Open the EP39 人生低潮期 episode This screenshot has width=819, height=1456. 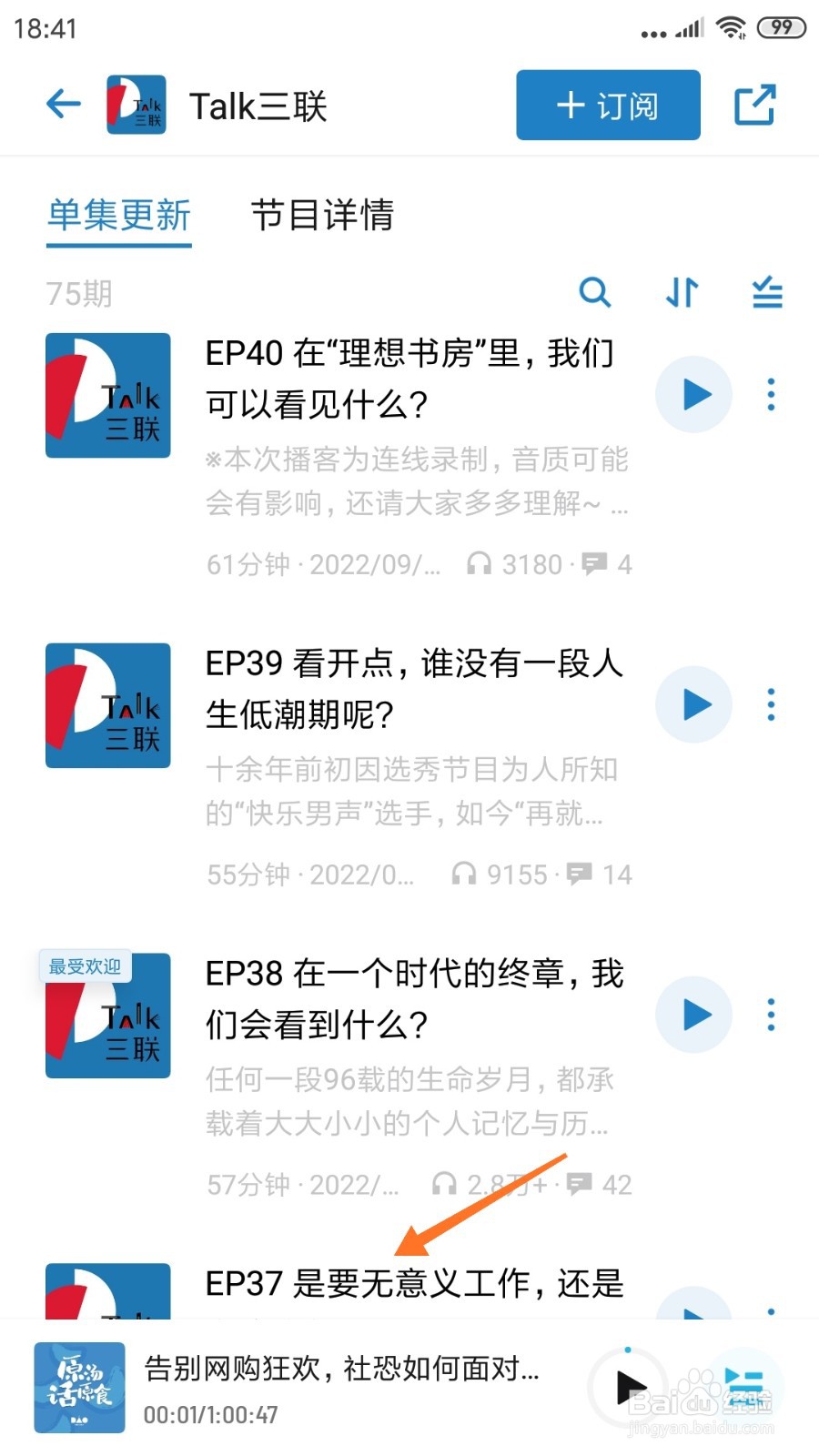pos(414,689)
